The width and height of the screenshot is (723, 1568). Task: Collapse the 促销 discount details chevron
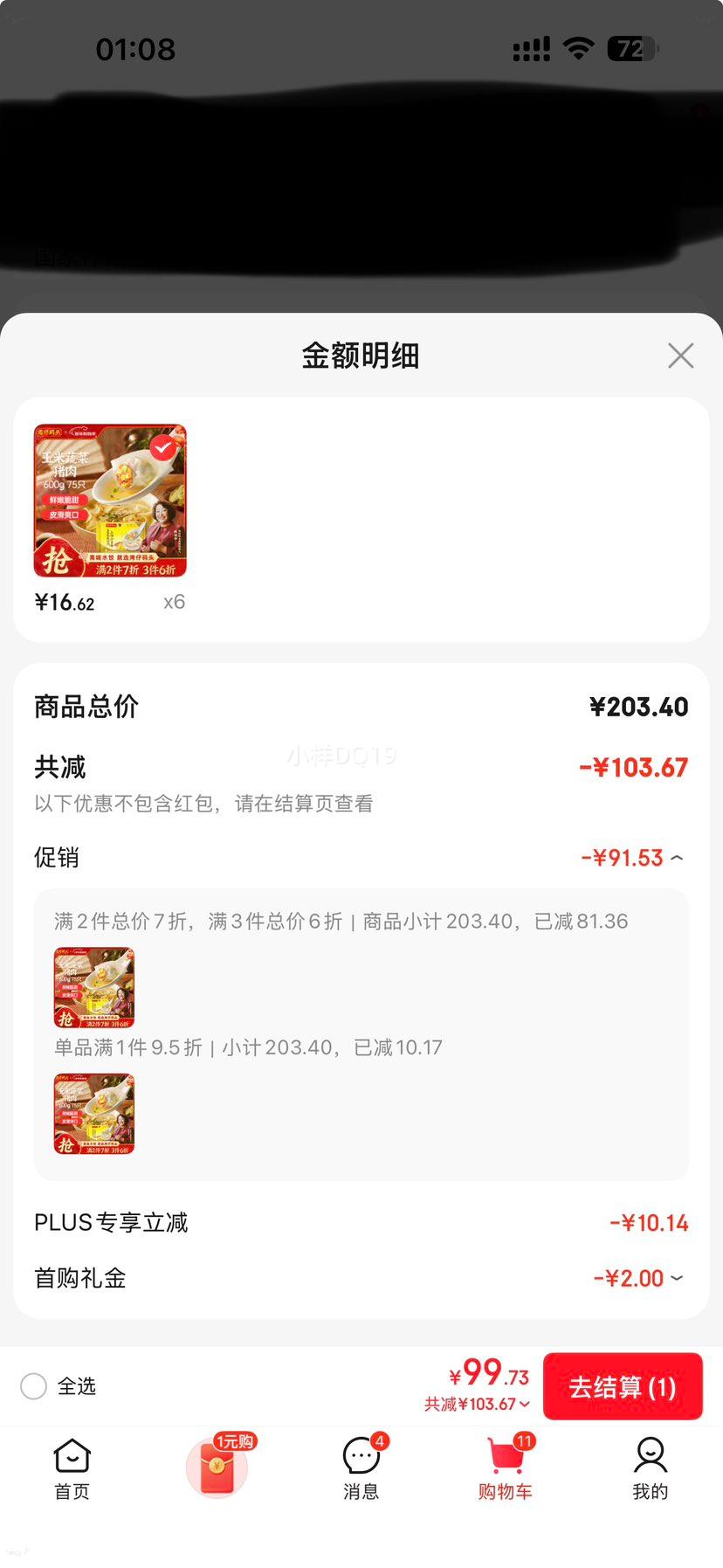coord(677,858)
